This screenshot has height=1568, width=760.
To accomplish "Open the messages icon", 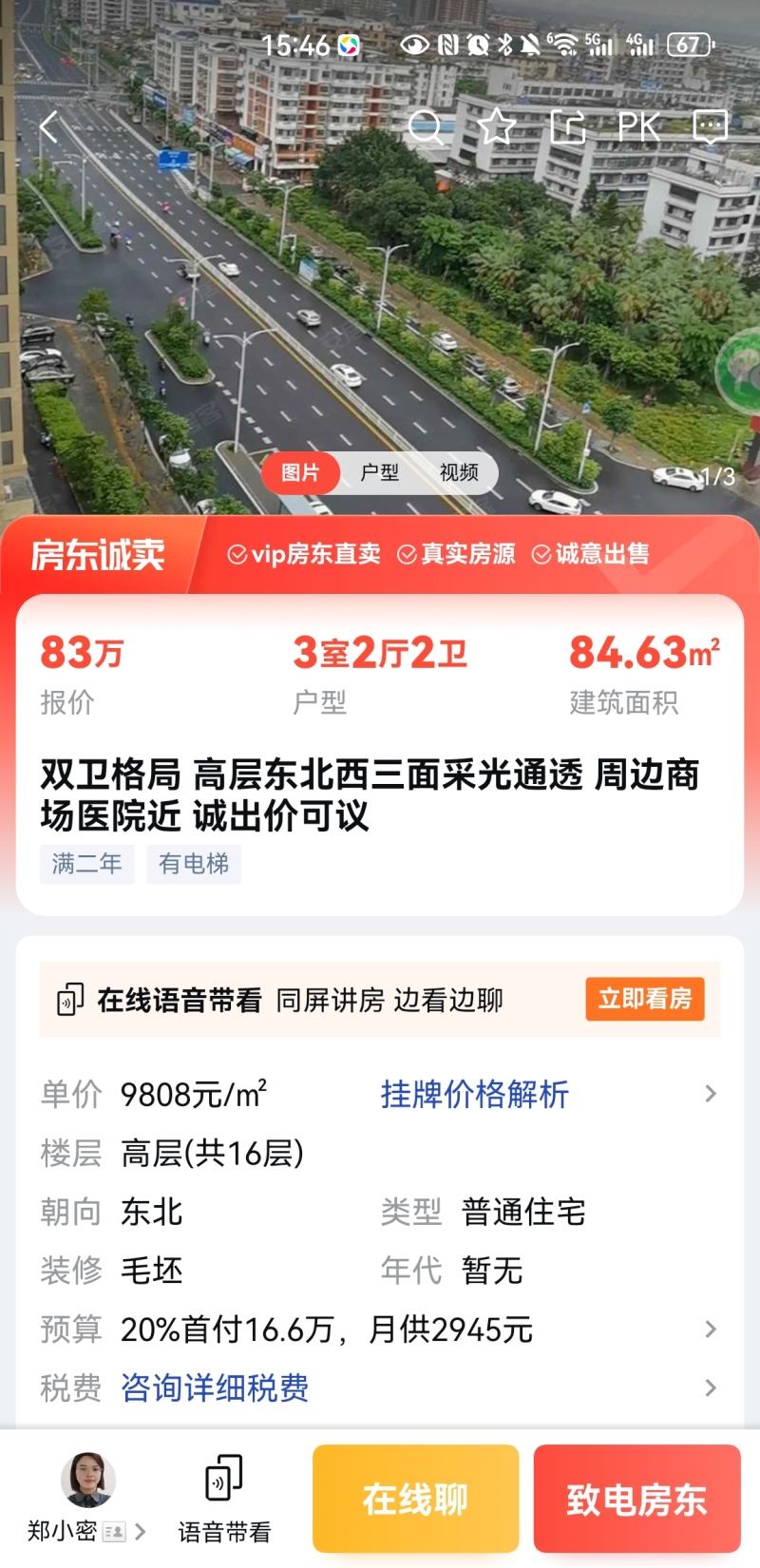I will pyautogui.click(x=710, y=127).
